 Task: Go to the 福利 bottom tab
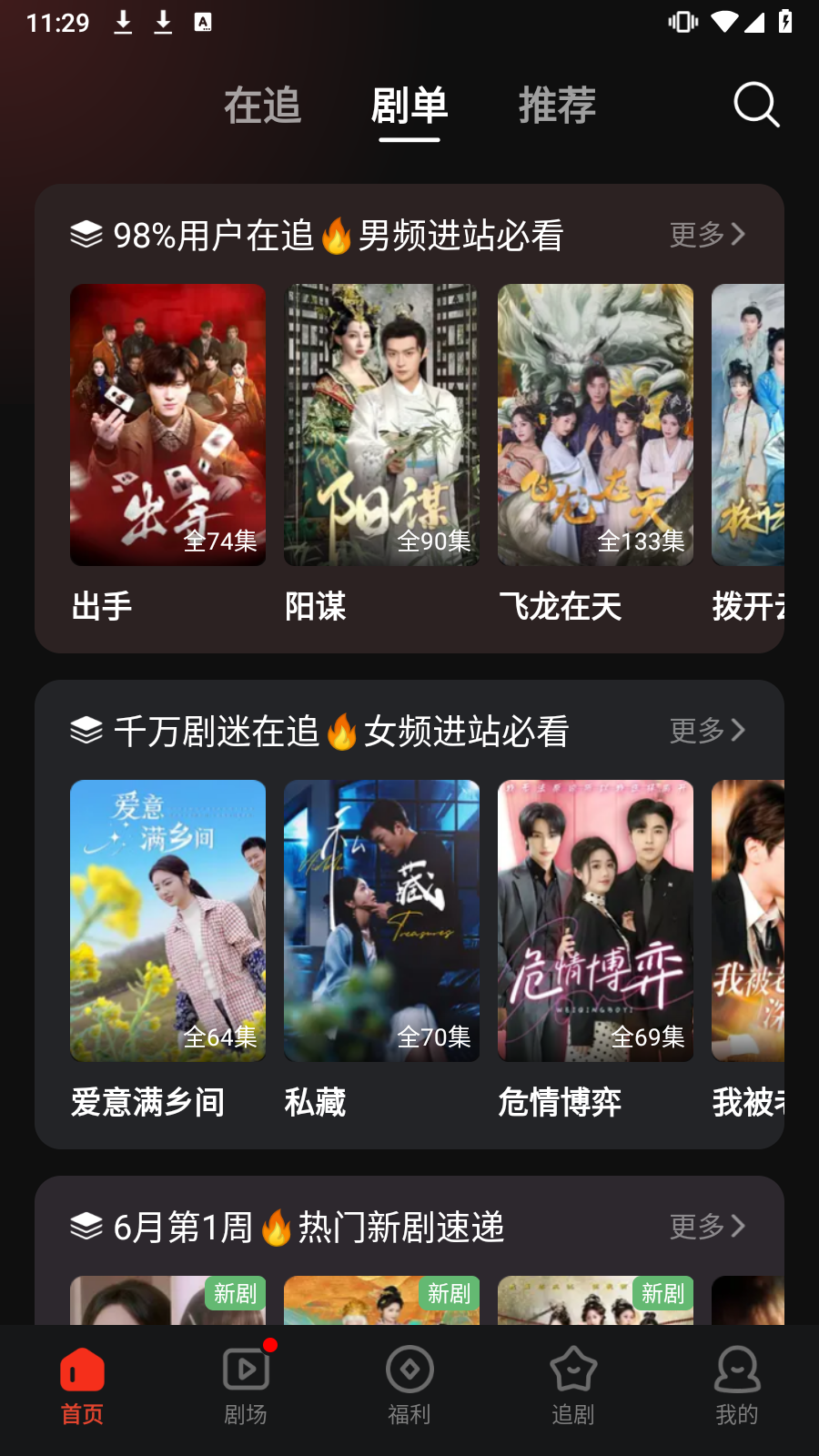coord(409,1386)
